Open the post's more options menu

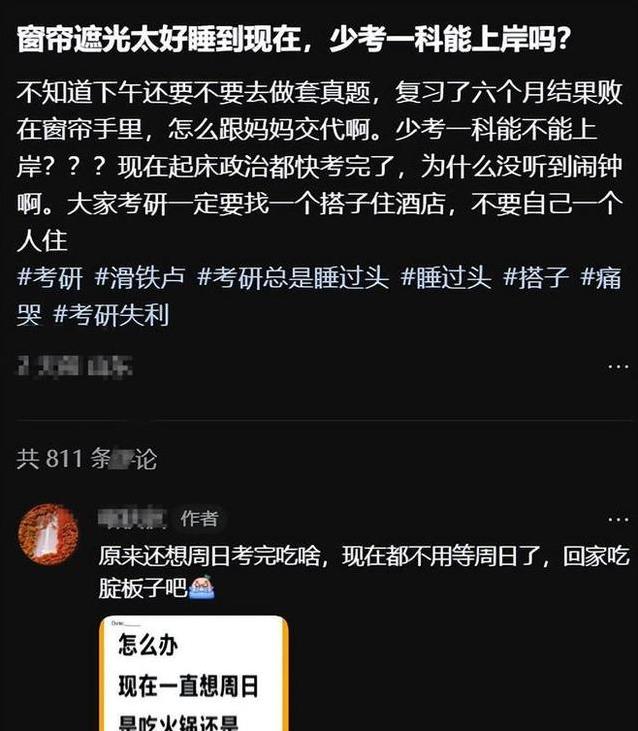click(x=618, y=367)
